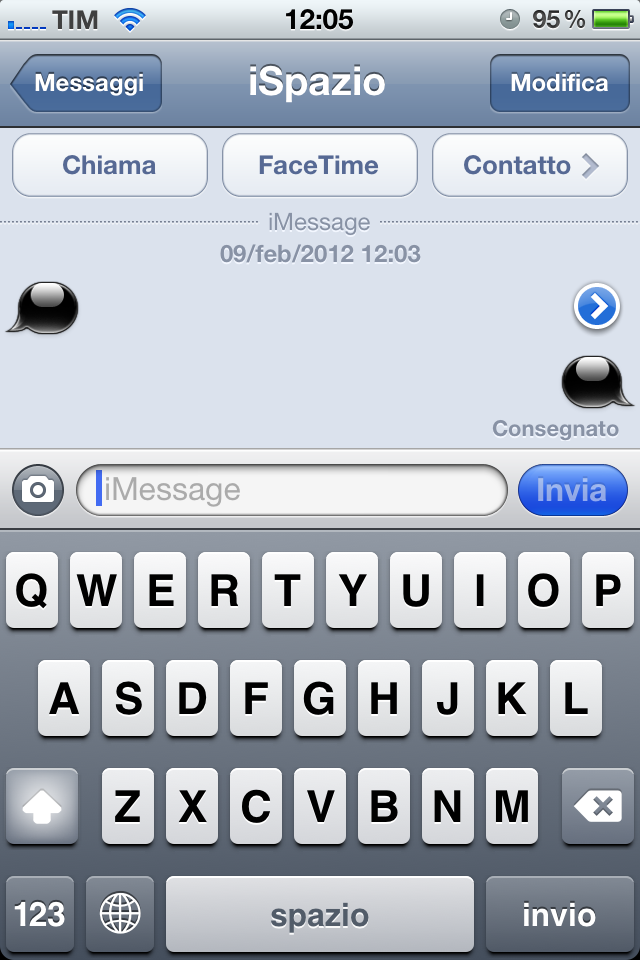This screenshot has height=960, width=640.
Task: Call the contact with Chiama
Action: 109,165
